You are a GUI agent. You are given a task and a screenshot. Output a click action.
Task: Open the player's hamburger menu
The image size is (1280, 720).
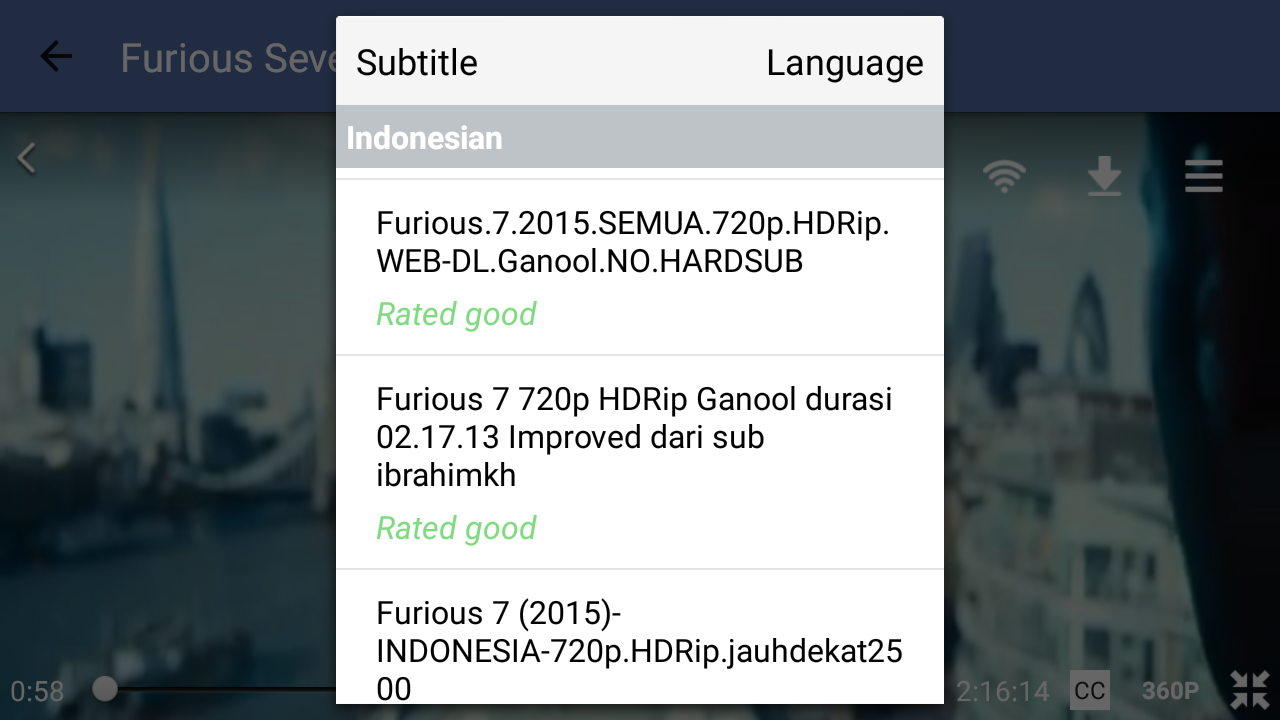[1203, 177]
